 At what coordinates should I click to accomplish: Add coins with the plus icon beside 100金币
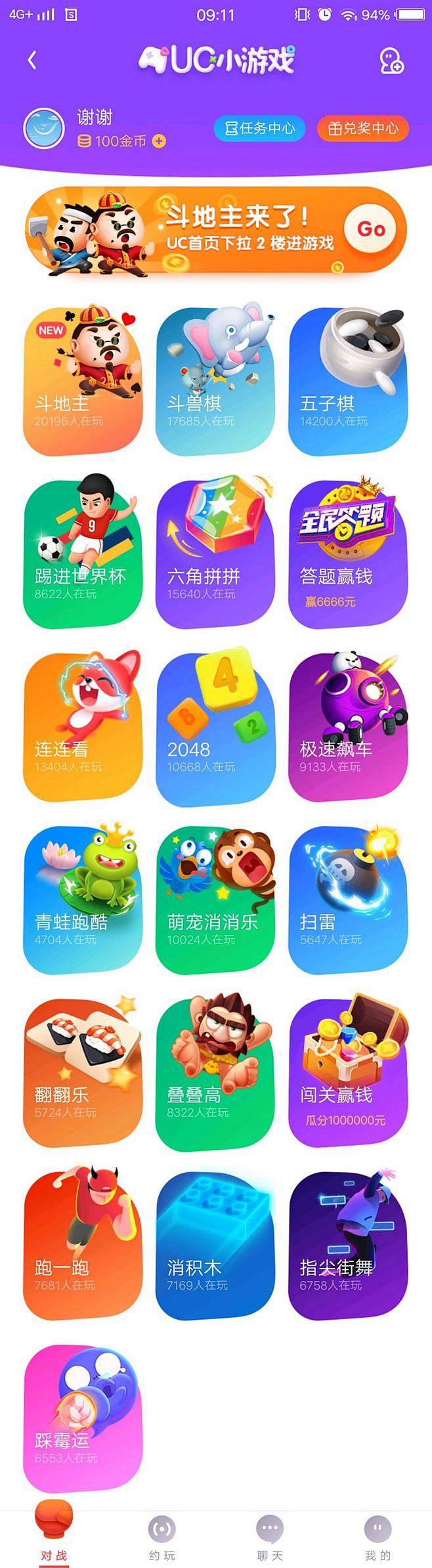click(159, 141)
